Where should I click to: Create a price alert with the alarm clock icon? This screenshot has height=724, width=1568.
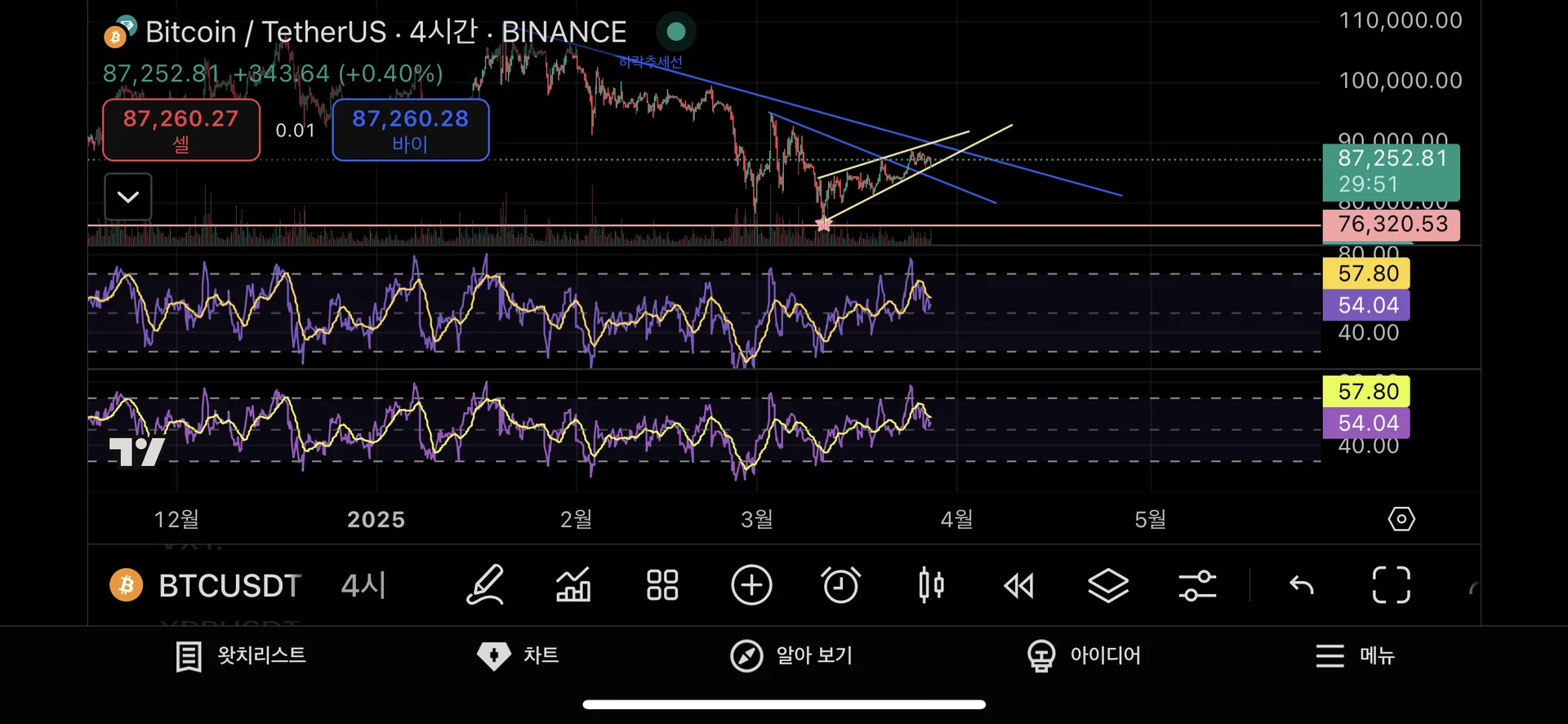840,585
